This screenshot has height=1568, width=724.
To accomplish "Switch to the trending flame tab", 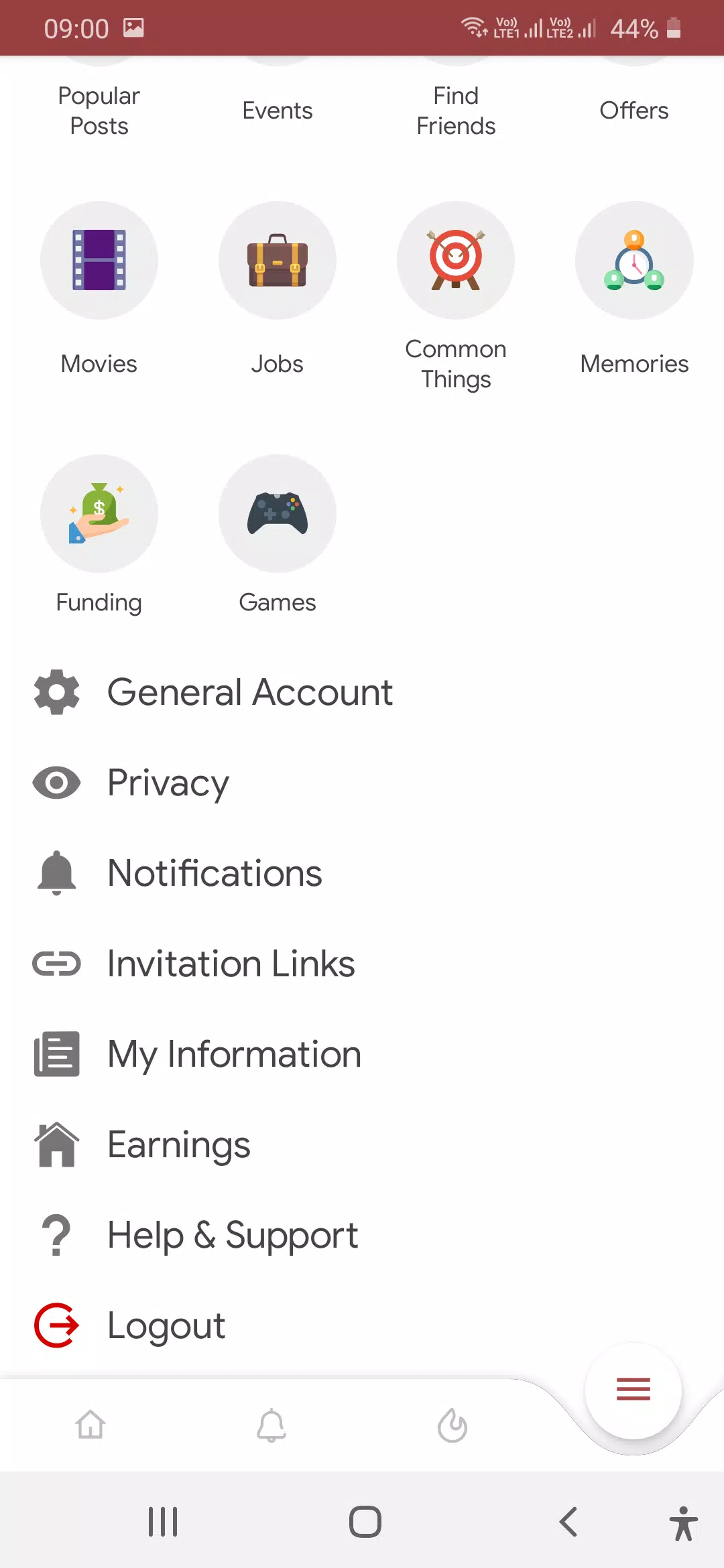I will (x=452, y=1425).
